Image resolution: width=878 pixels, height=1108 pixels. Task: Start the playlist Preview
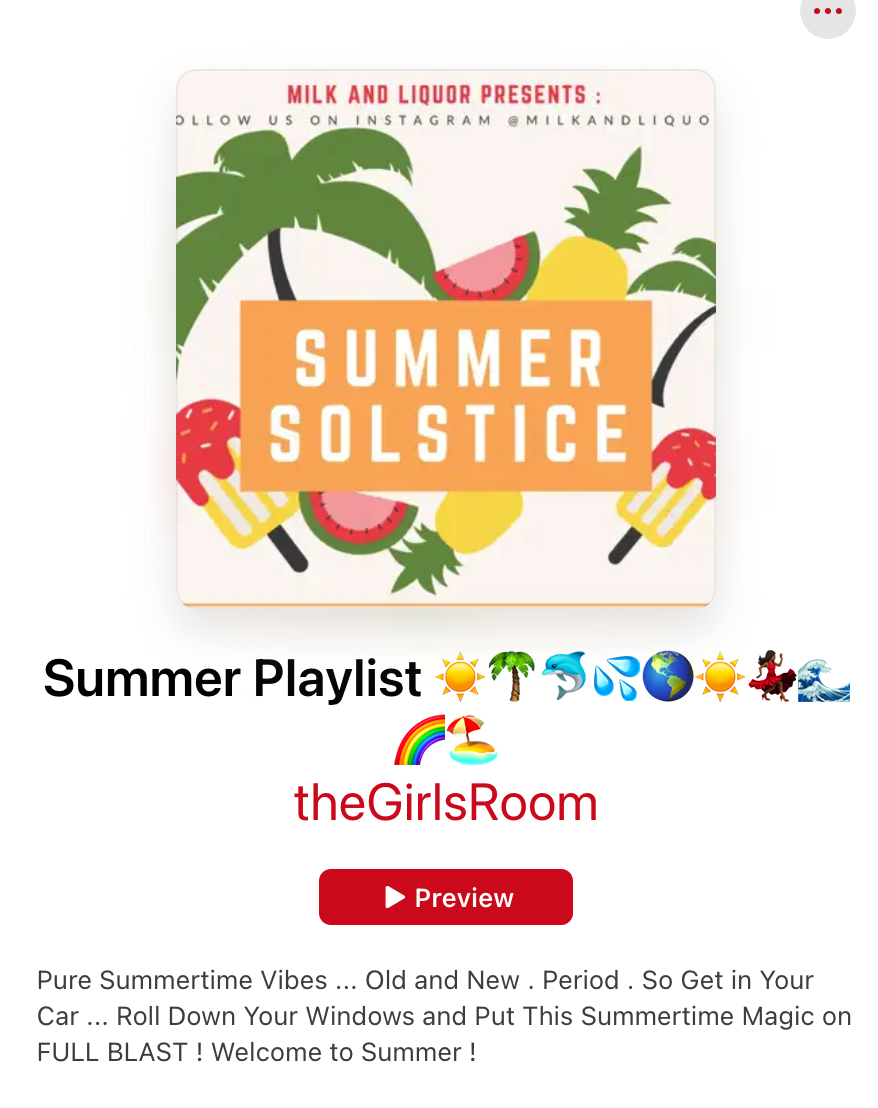coord(446,897)
